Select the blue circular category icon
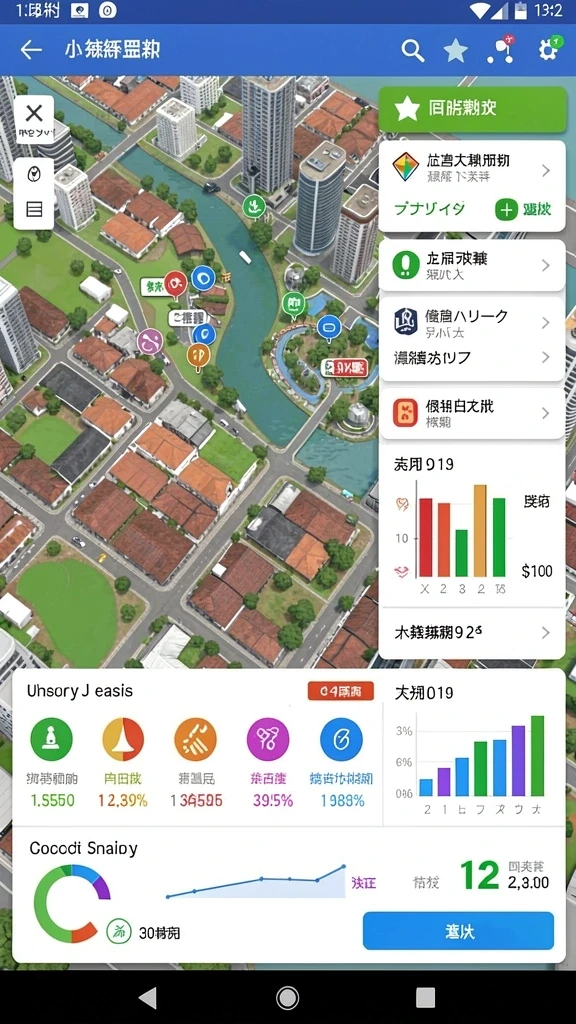The width and height of the screenshot is (576, 1024). [x=342, y=739]
